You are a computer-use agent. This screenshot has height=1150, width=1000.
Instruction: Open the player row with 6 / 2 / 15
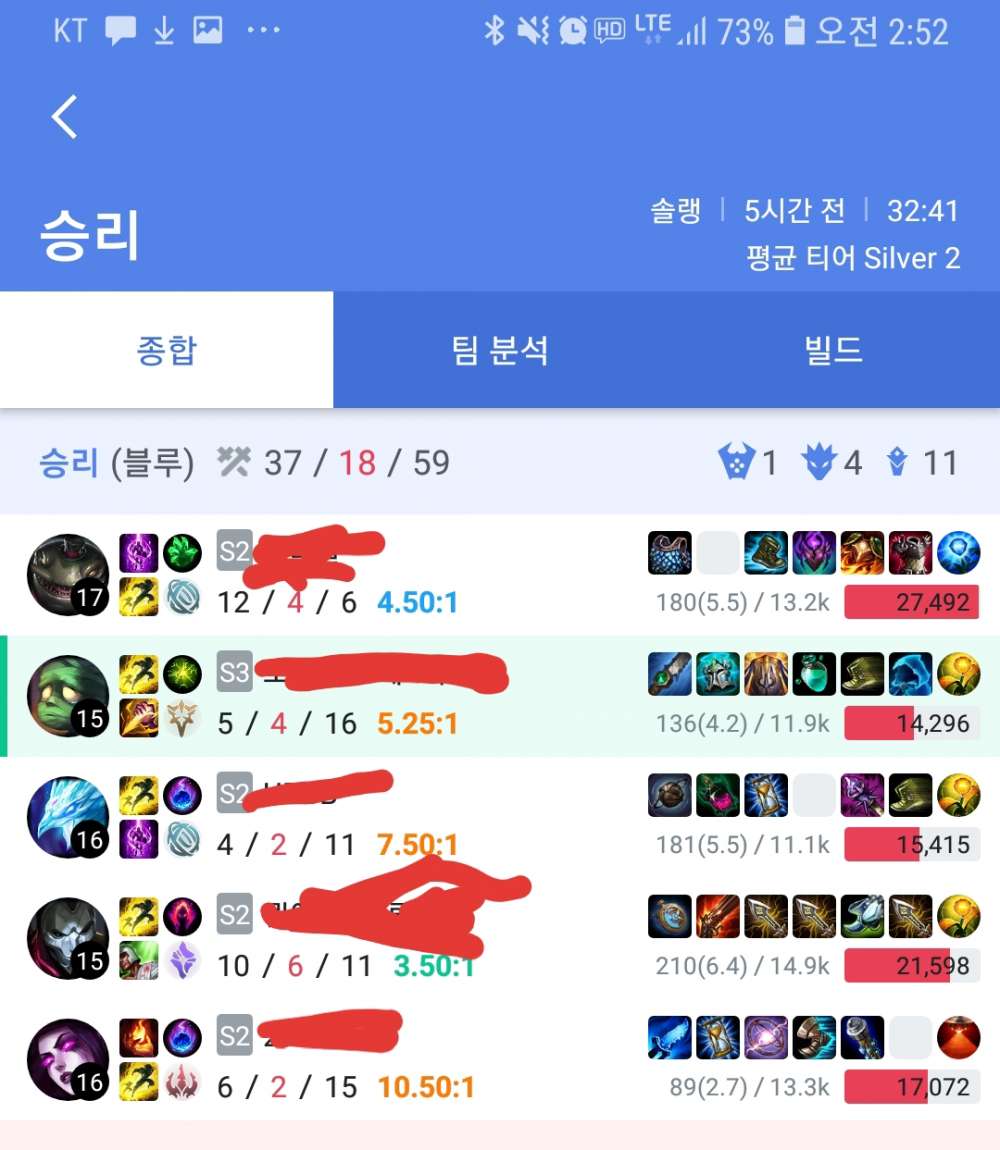pyautogui.click(x=500, y=1060)
